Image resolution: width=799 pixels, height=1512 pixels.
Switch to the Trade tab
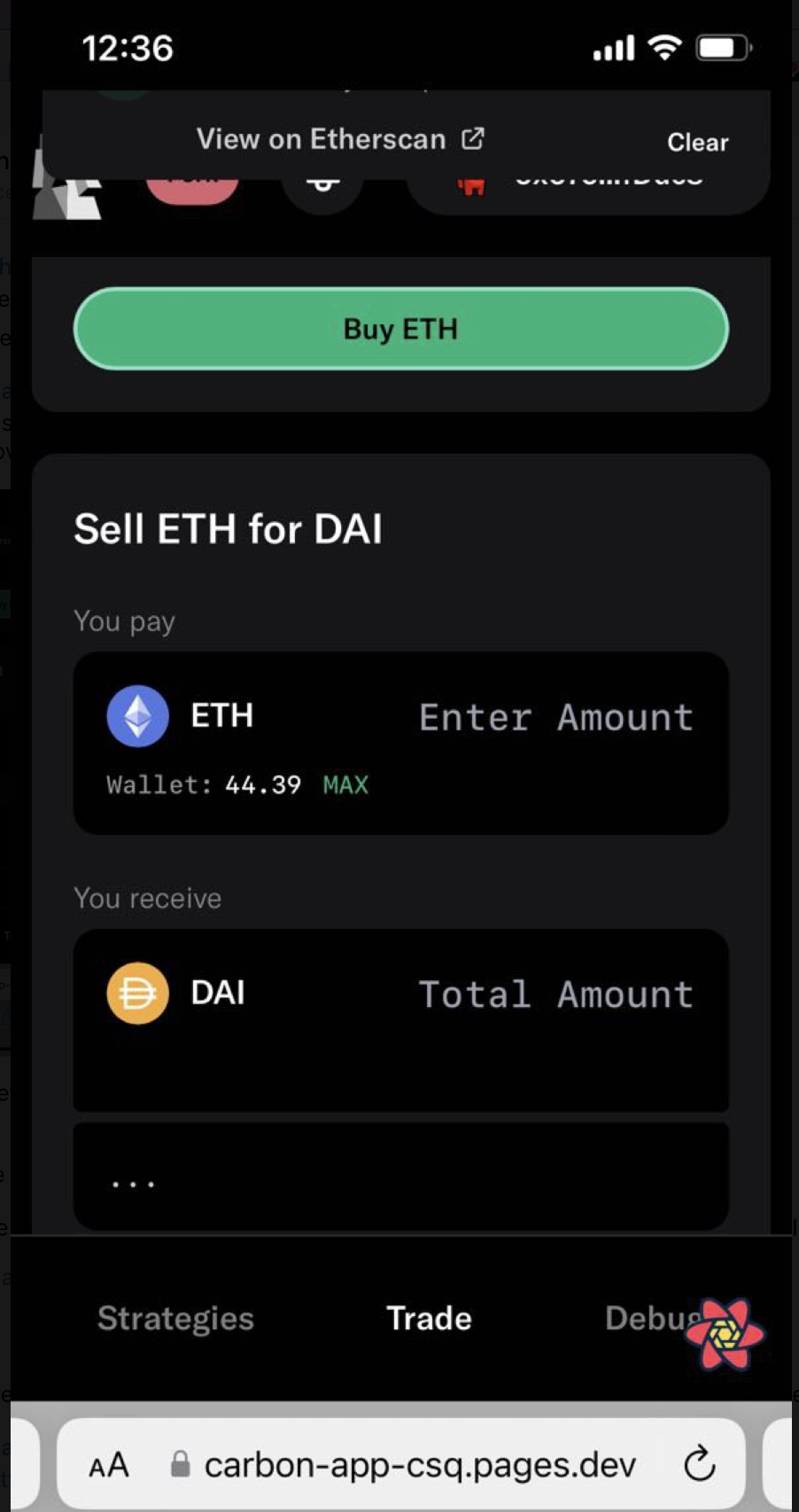tap(429, 1318)
